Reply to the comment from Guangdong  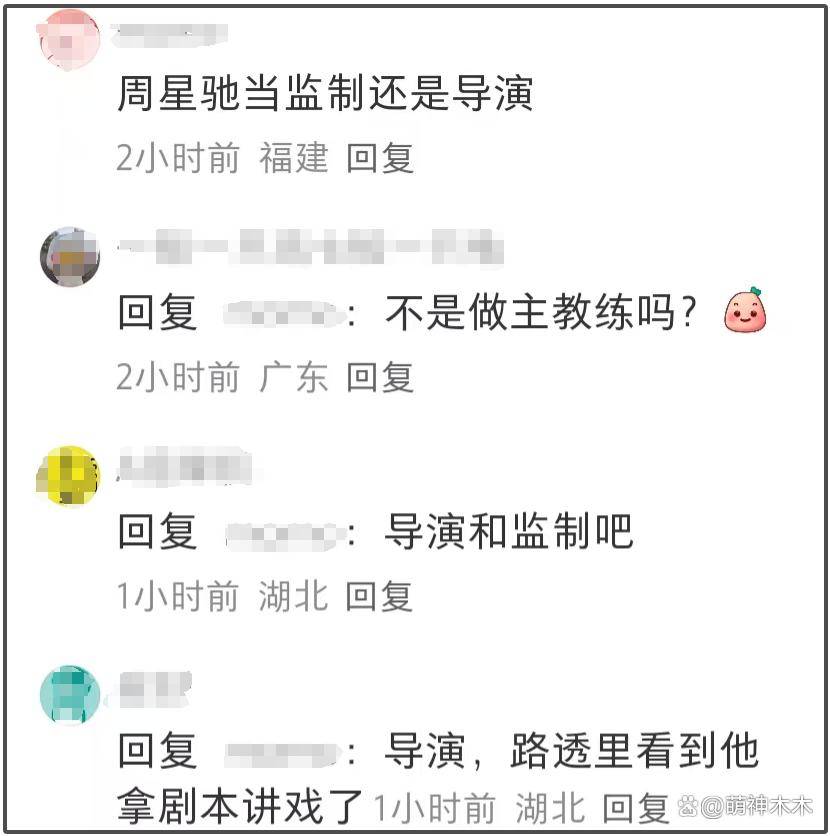click(380, 377)
